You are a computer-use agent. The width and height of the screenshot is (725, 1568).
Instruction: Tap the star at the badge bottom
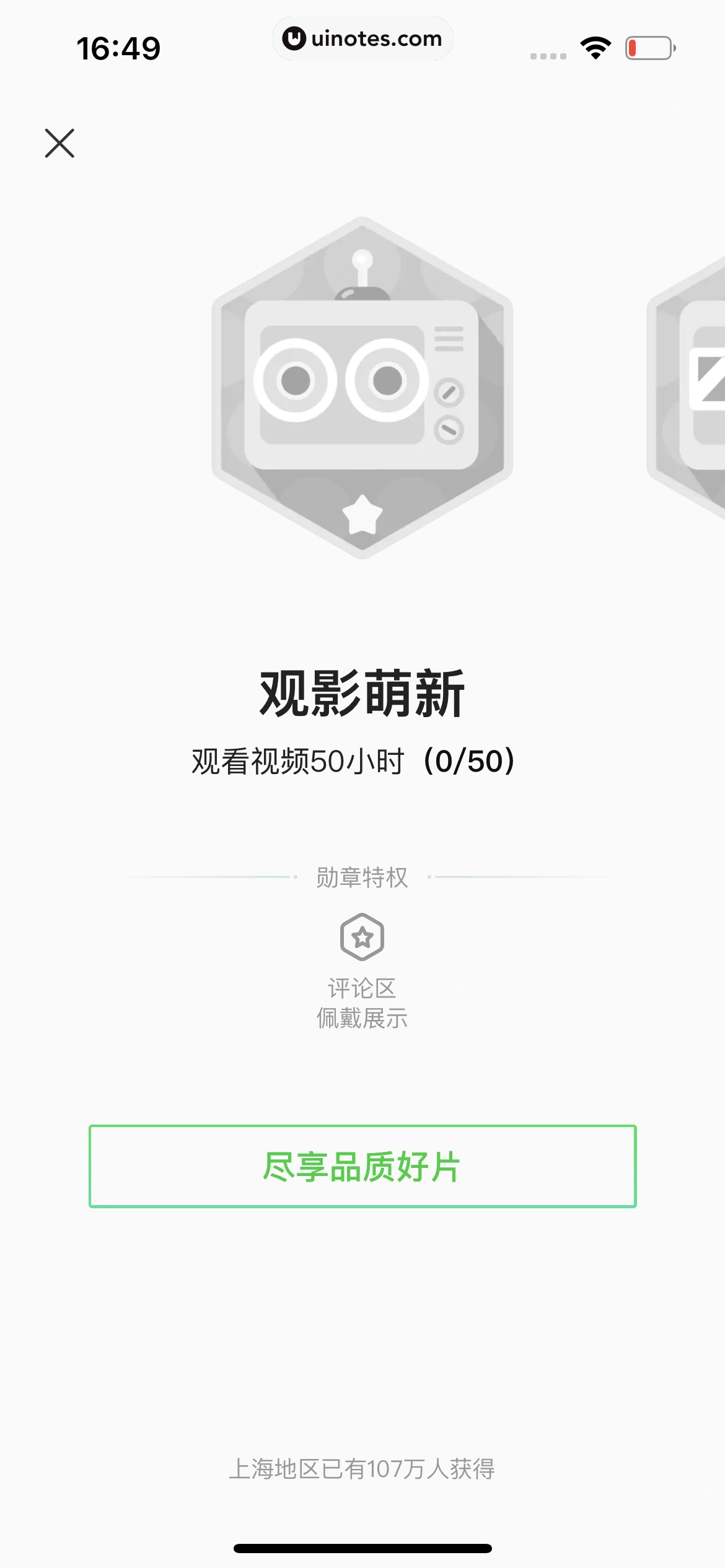362,515
